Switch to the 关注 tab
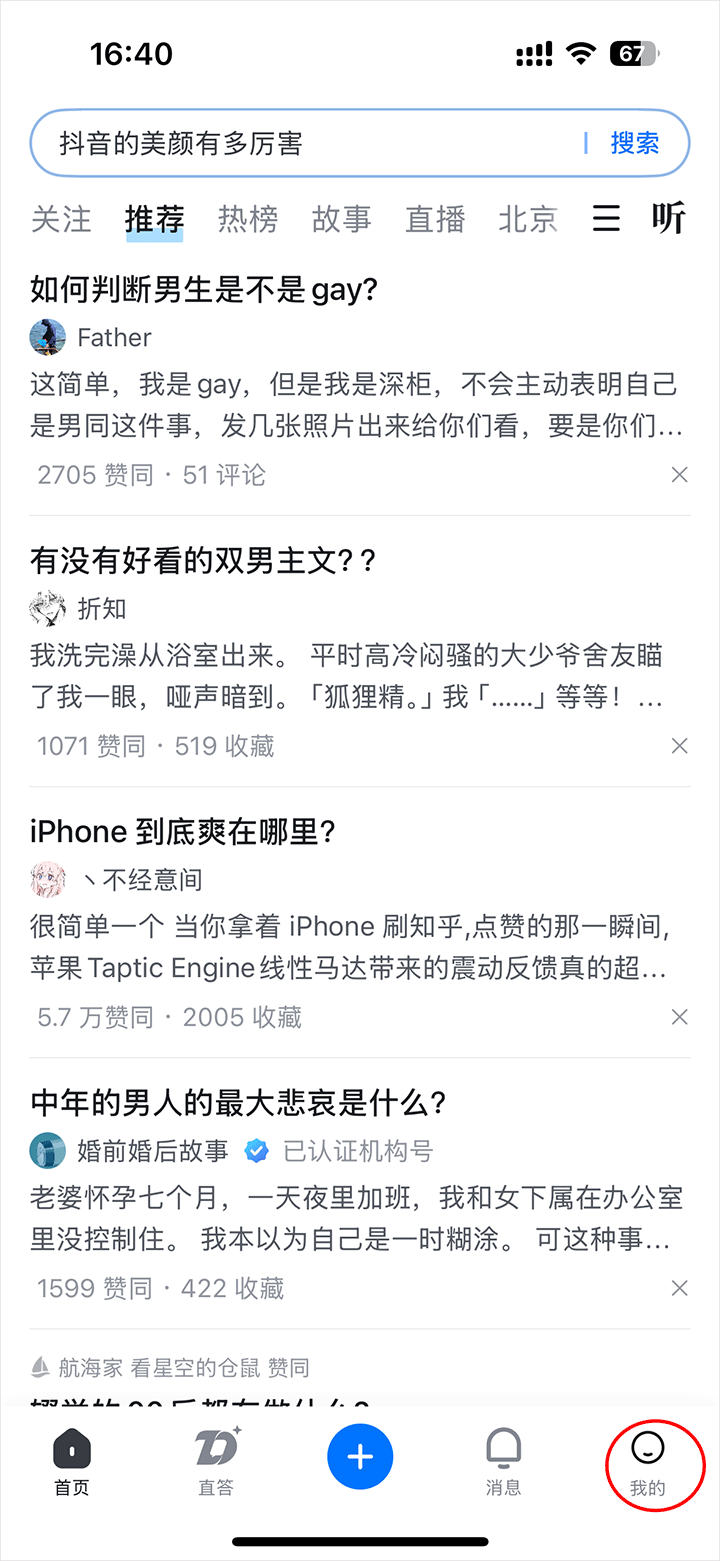Screen dimensions: 720x1561 61,219
